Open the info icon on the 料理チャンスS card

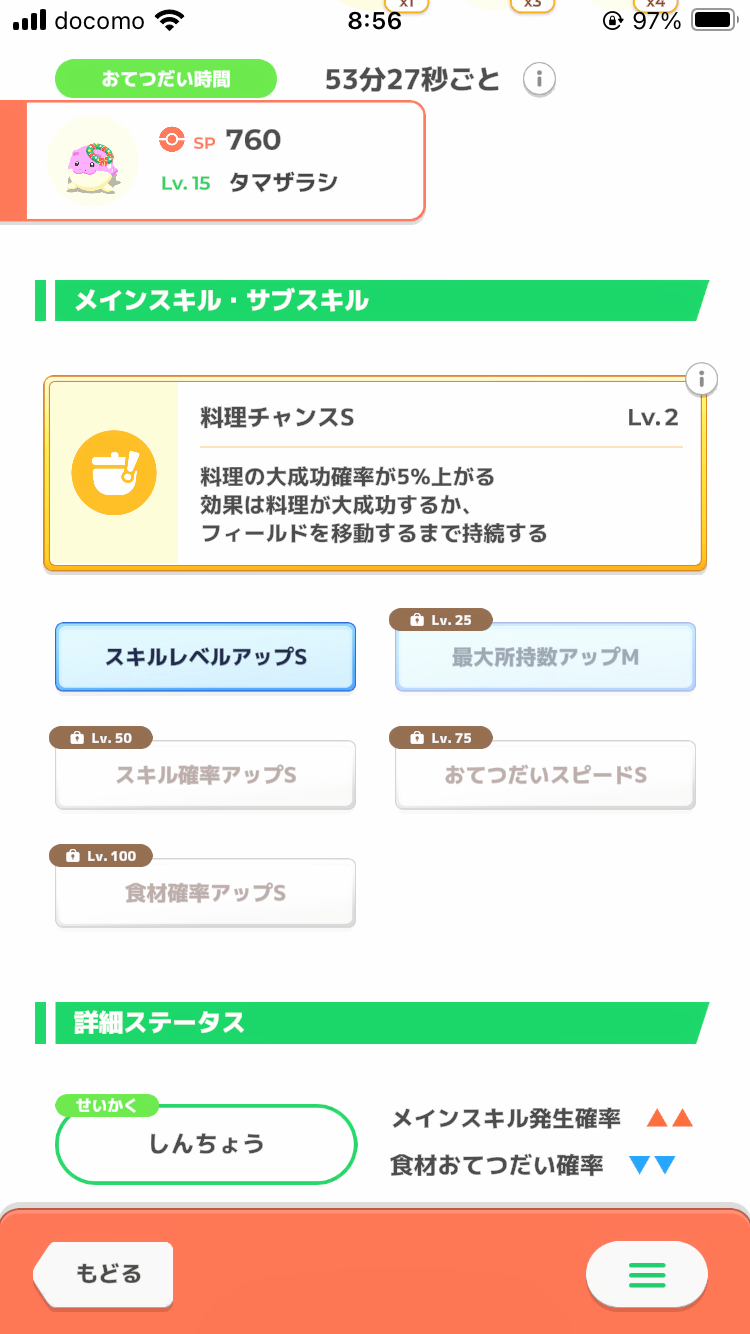tap(702, 379)
